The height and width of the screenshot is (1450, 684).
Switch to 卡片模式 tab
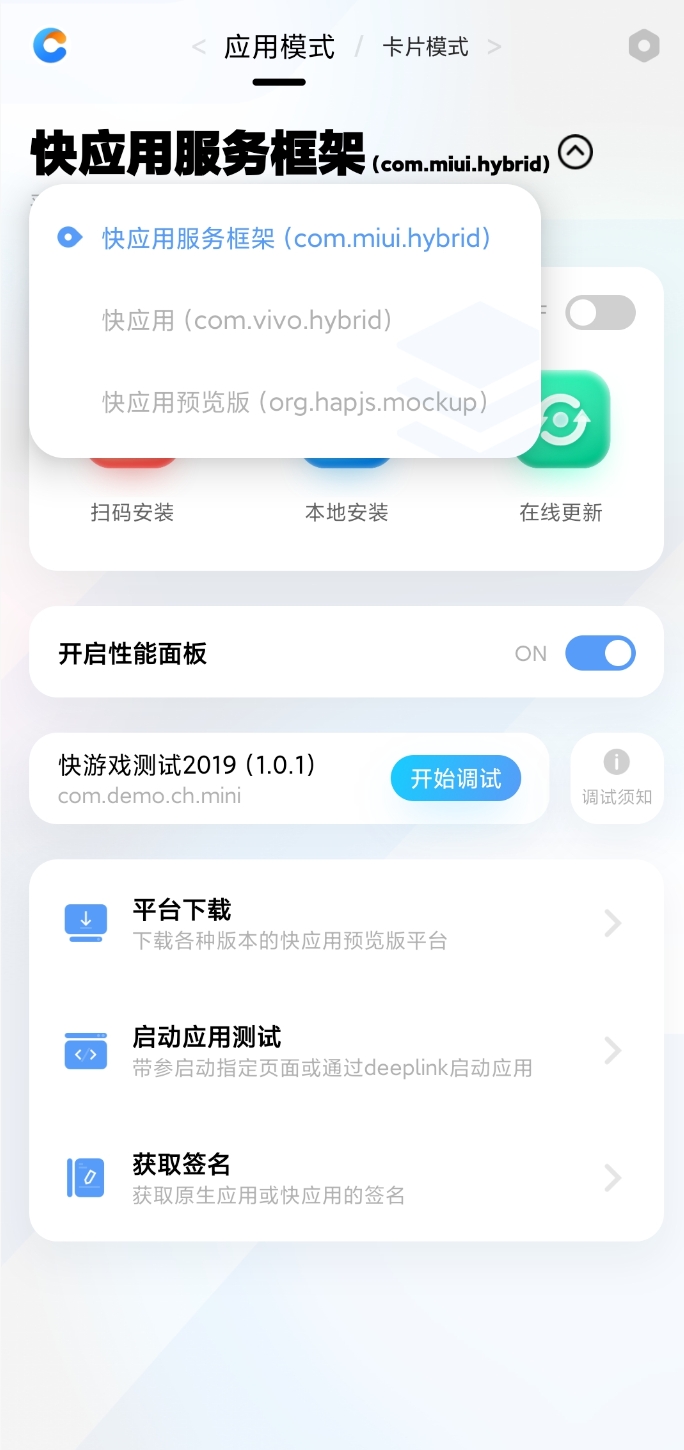pos(425,47)
